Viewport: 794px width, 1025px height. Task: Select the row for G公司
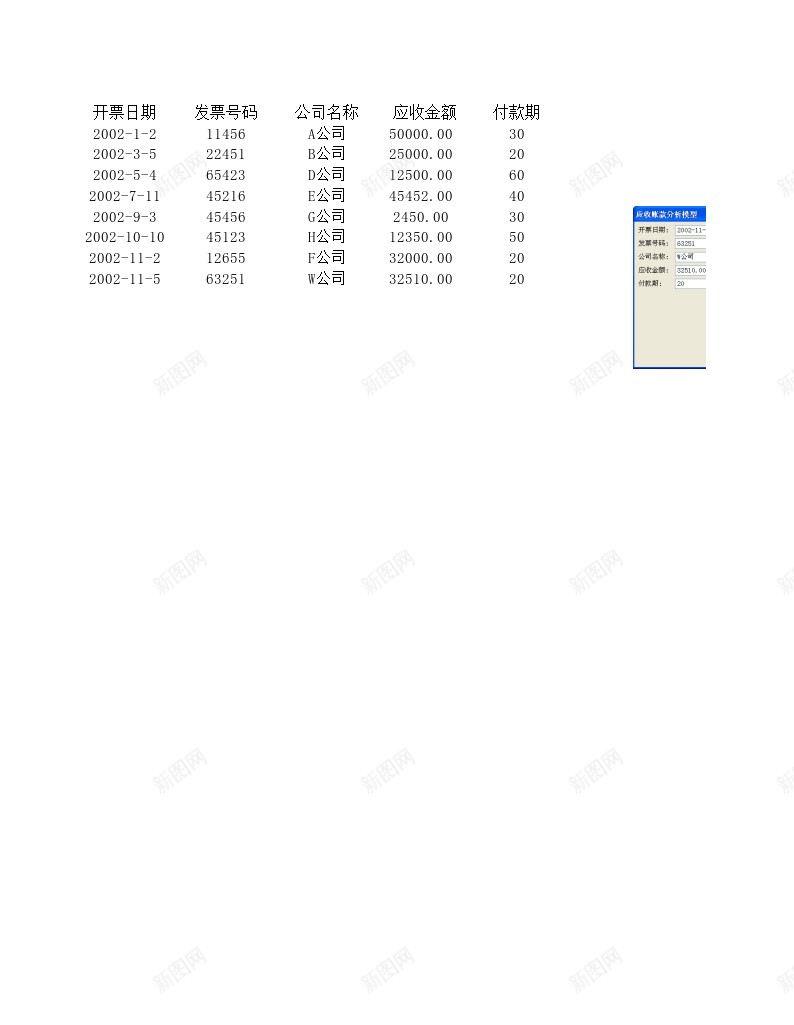[325, 216]
